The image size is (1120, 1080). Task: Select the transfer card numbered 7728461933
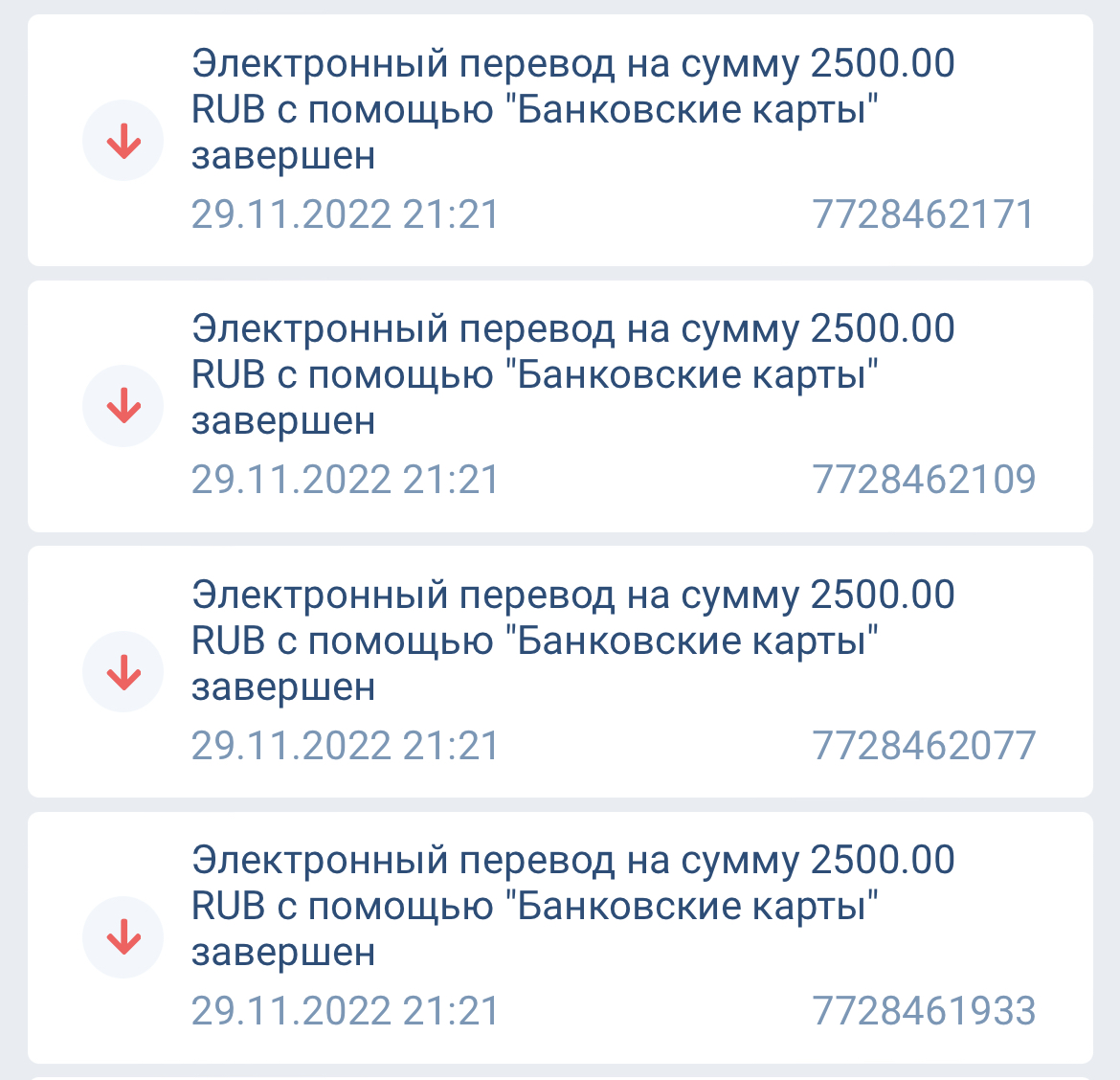point(560,937)
